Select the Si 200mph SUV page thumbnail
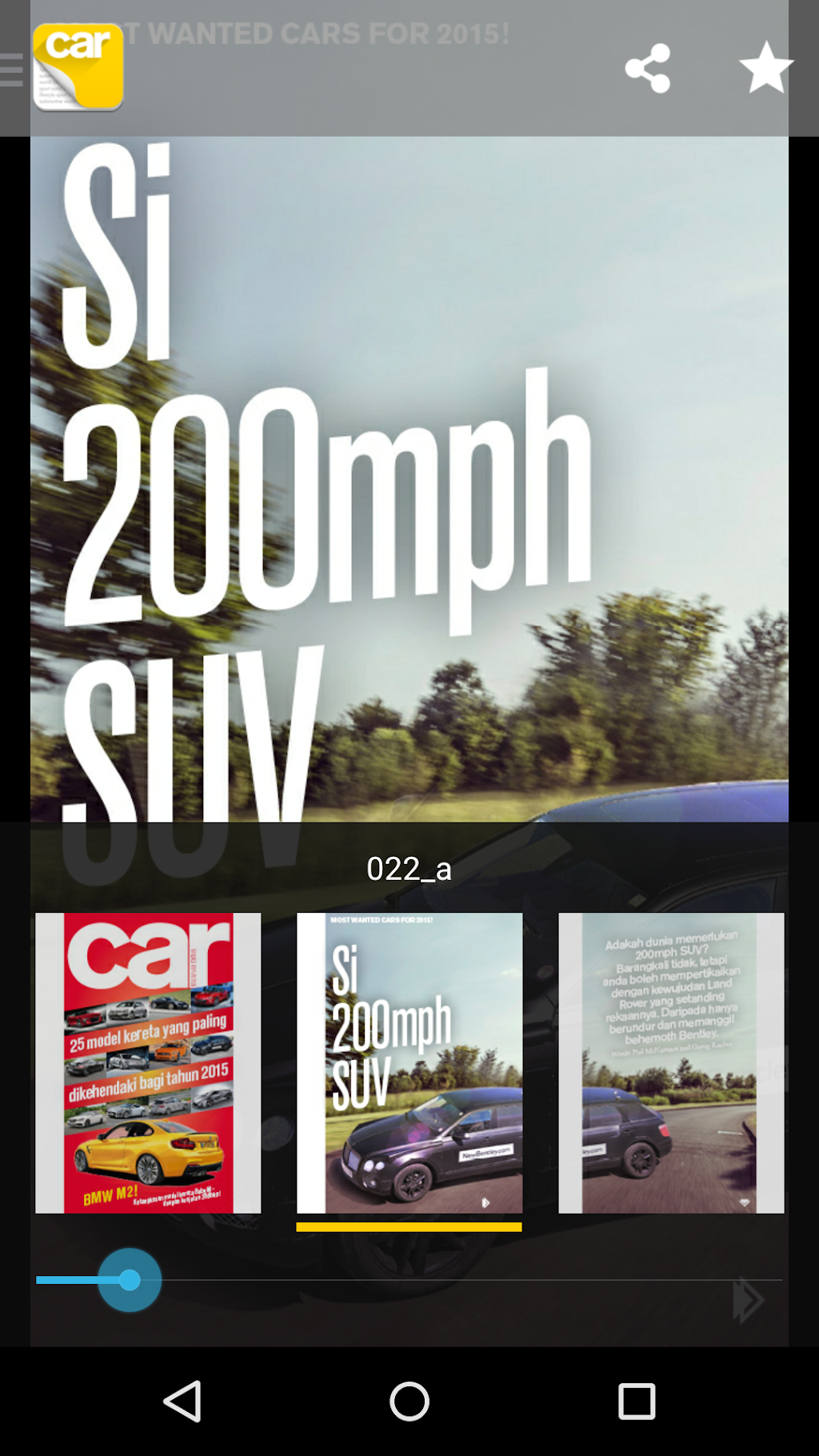 click(409, 1062)
